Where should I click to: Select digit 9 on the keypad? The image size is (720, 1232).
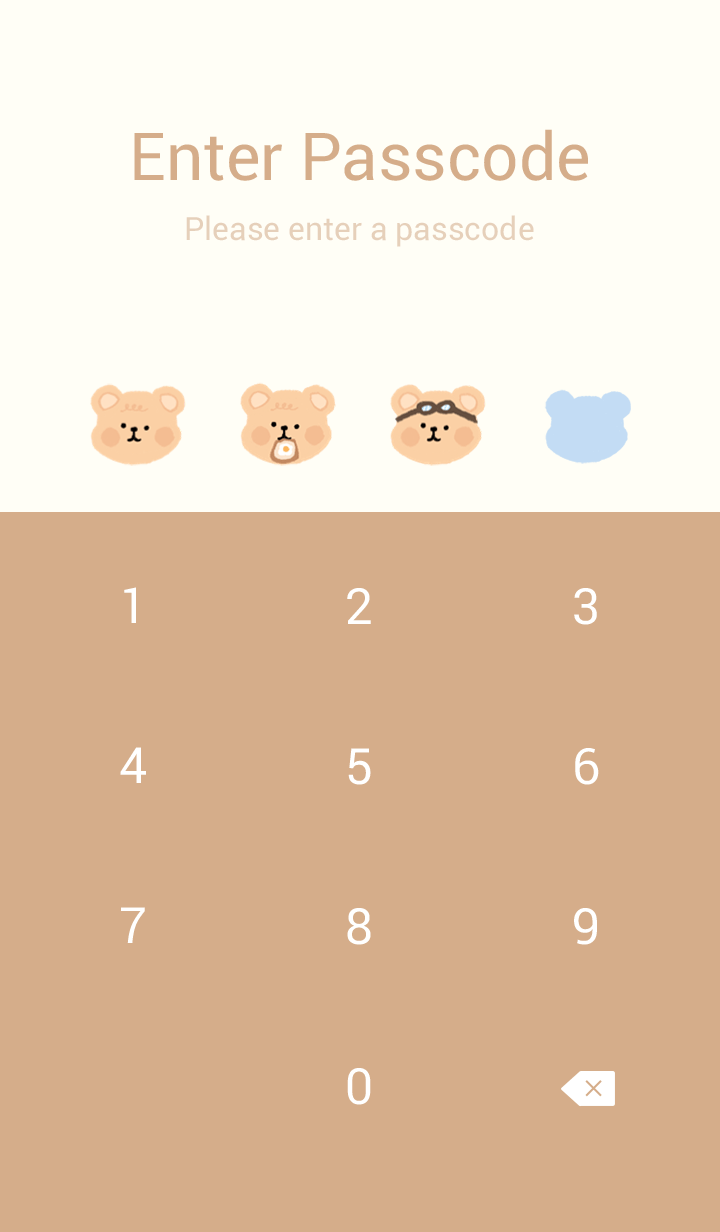586,927
